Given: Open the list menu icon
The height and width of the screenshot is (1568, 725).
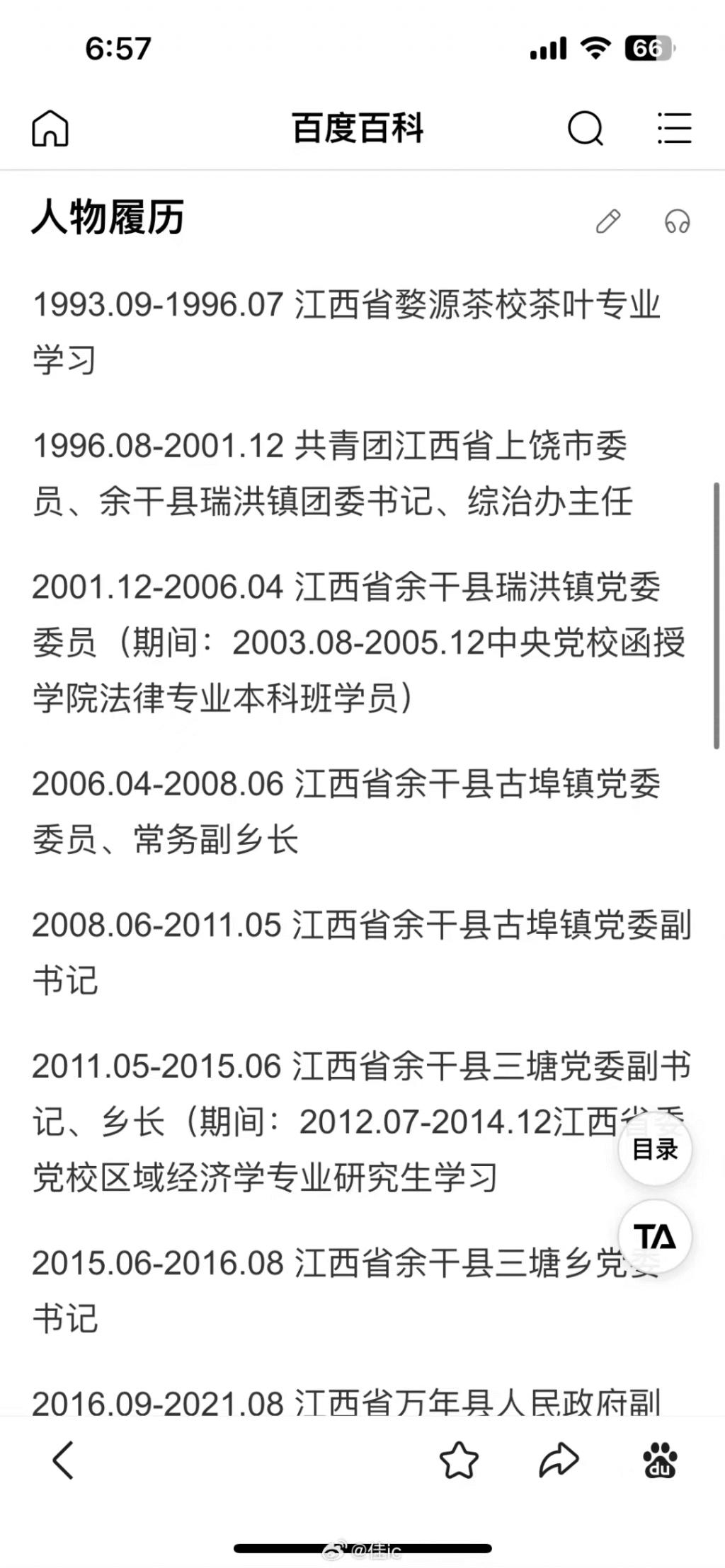Looking at the screenshot, I should [674, 129].
